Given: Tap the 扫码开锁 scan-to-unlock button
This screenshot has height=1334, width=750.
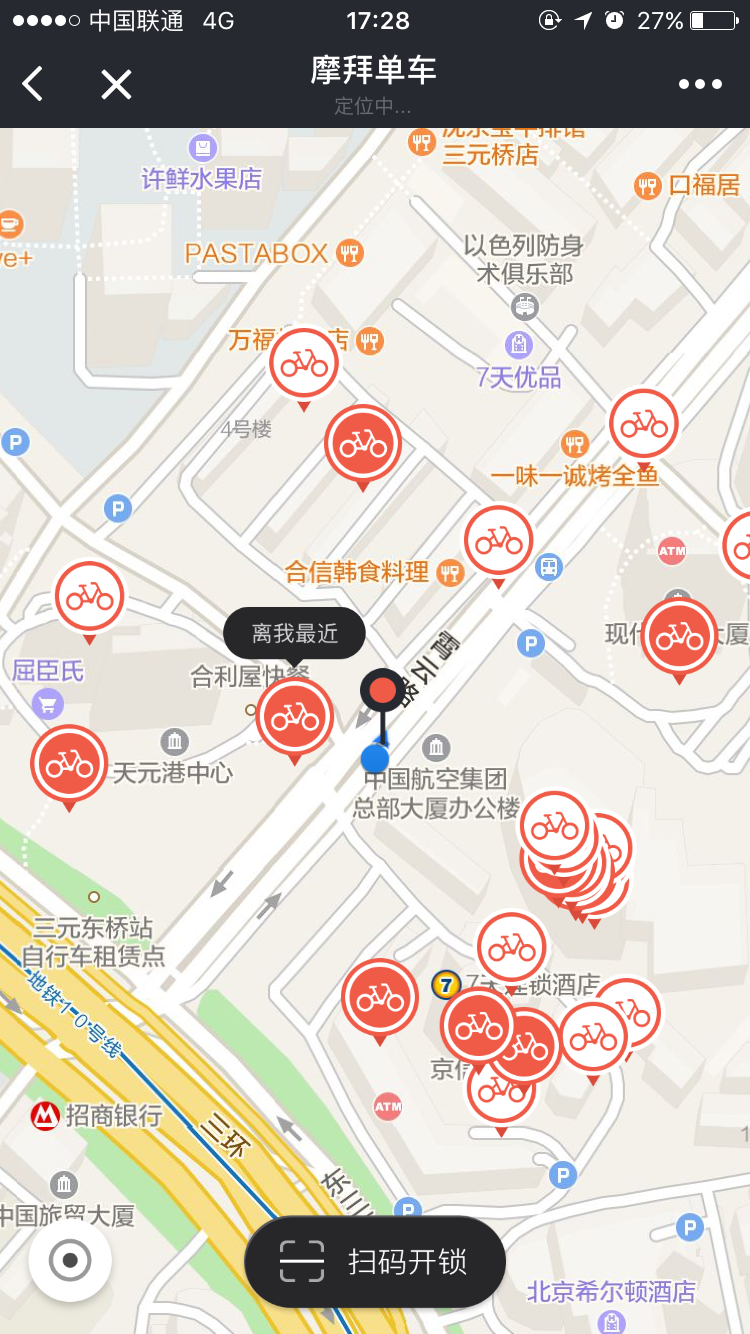Looking at the screenshot, I should (375, 1262).
